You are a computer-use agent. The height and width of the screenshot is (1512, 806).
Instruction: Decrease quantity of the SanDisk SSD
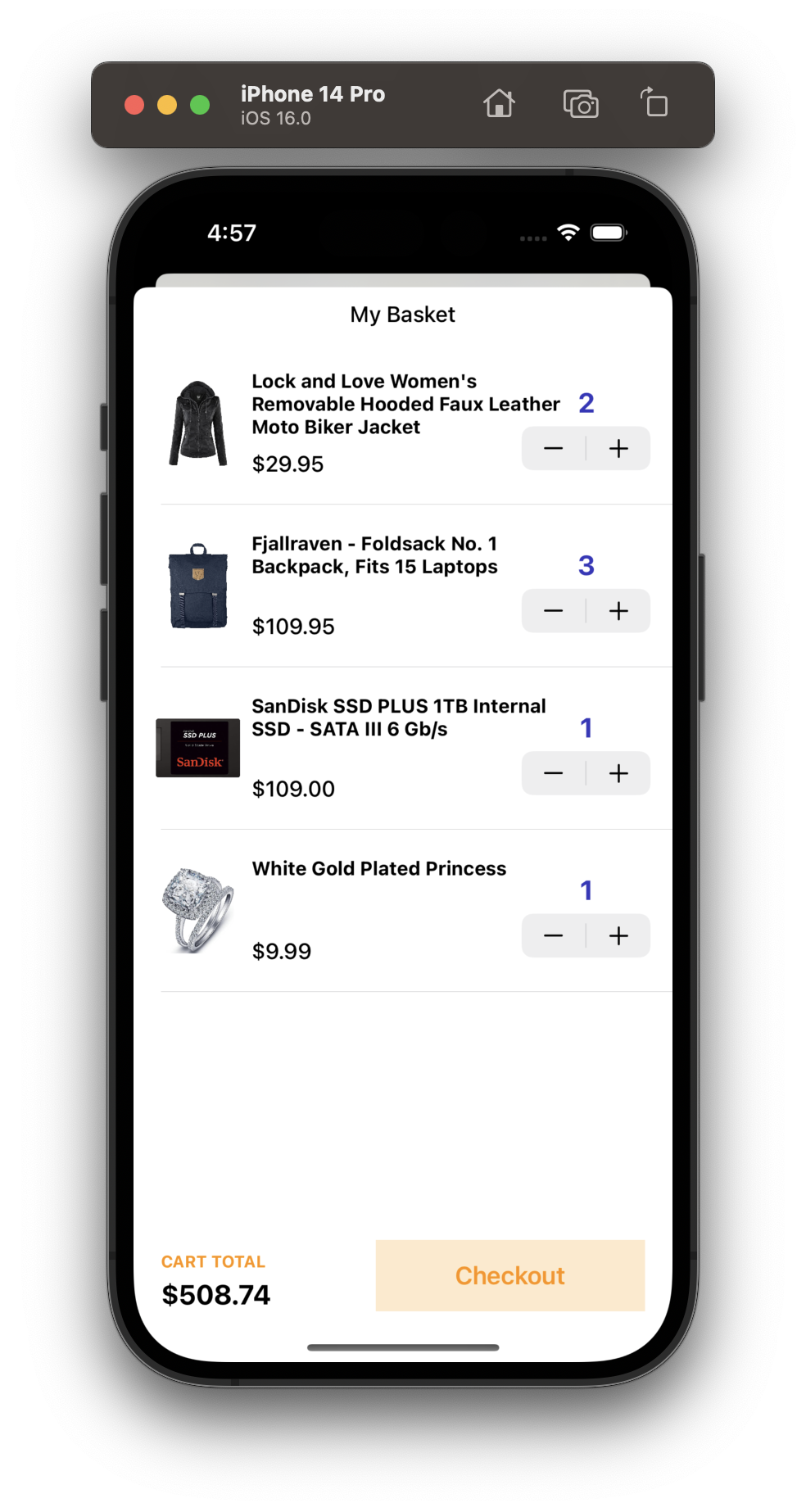[553, 772]
